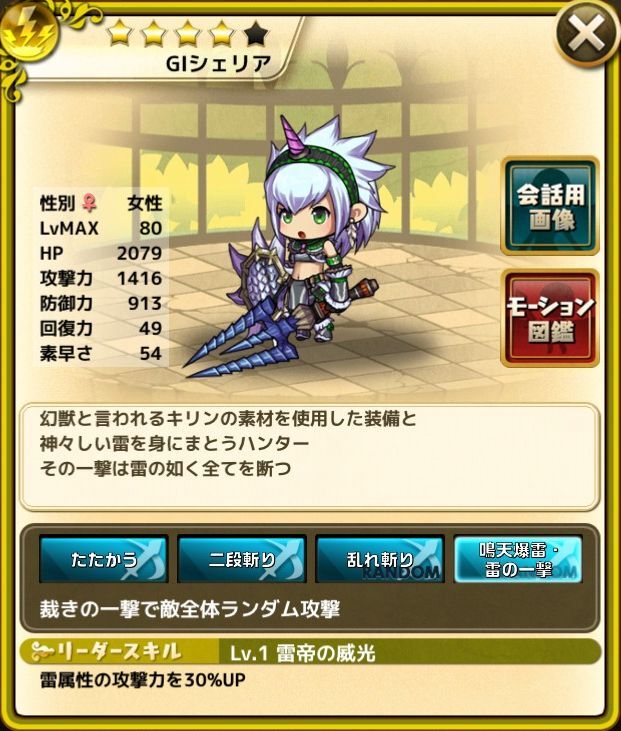The width and height of the screenshot is (621, 731).
Task: Select the 鳴天爆雷・雷の一撃 skill
Action: coord(517,559)
